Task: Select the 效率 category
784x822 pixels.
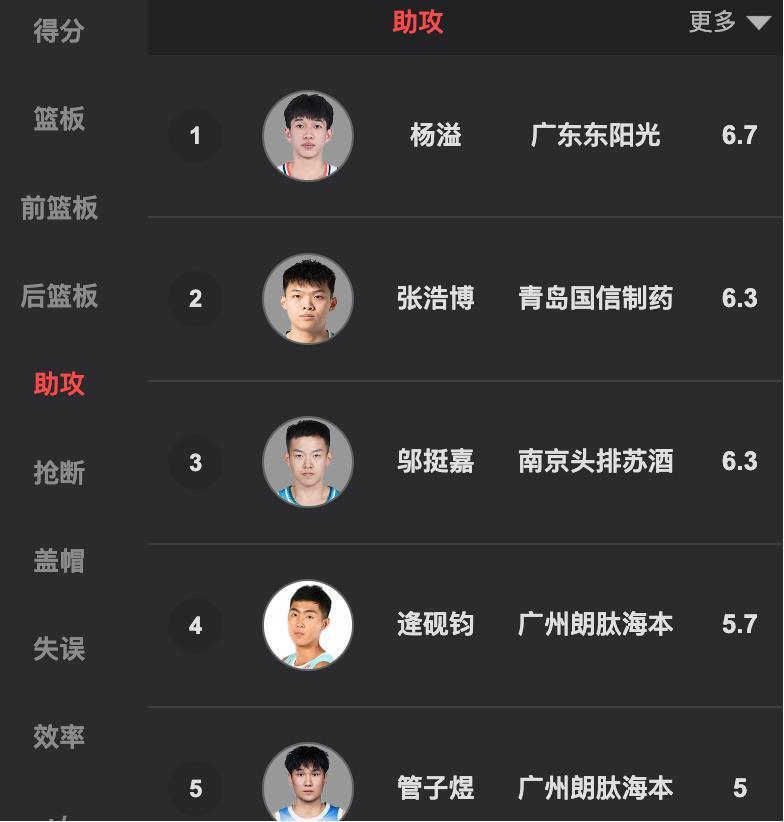Action: point(59,736)
